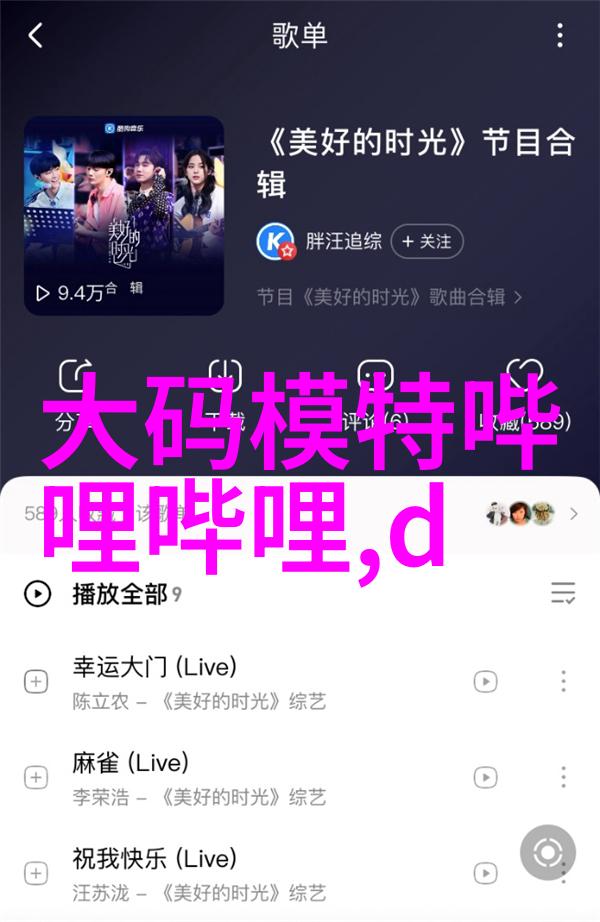Add 麻雀 (Live) with the plus icon
Screen dimensions: 600x922
pyautogui.click(x=36, y=778)
